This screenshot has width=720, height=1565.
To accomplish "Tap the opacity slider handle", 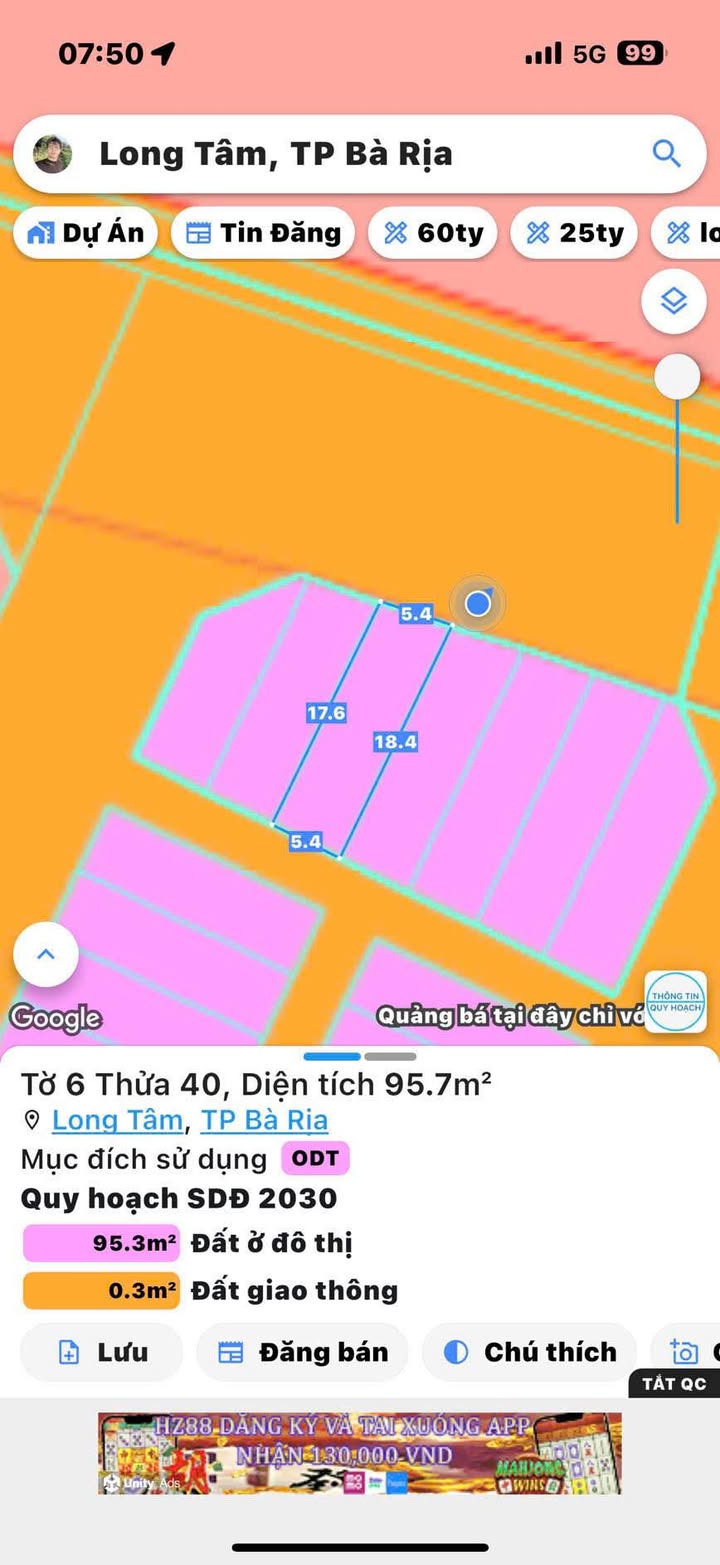I will point(677,378).
